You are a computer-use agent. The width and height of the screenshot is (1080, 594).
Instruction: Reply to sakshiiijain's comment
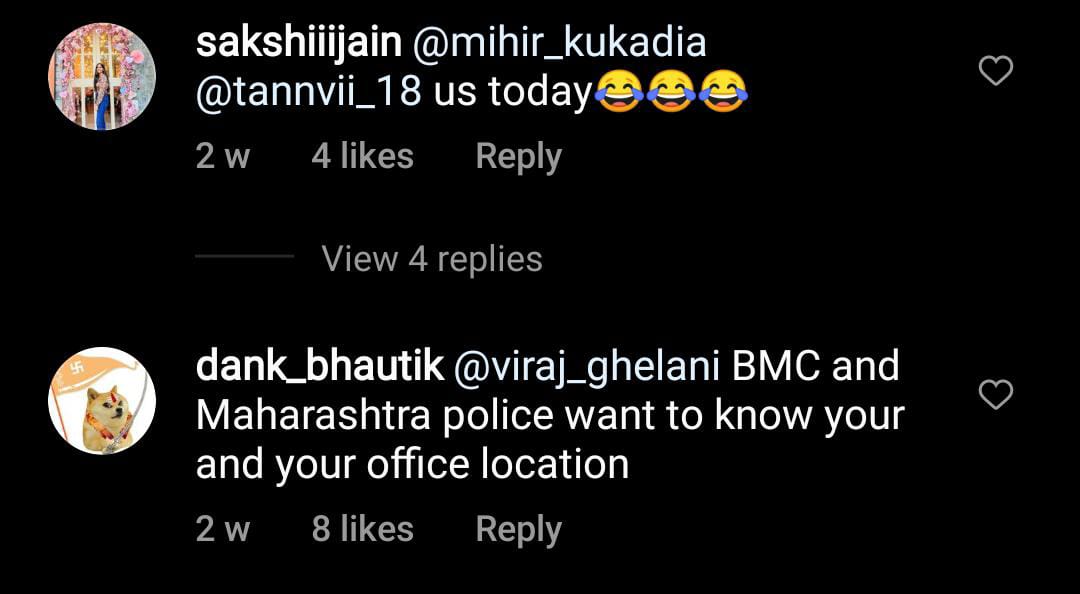[518, 157]
